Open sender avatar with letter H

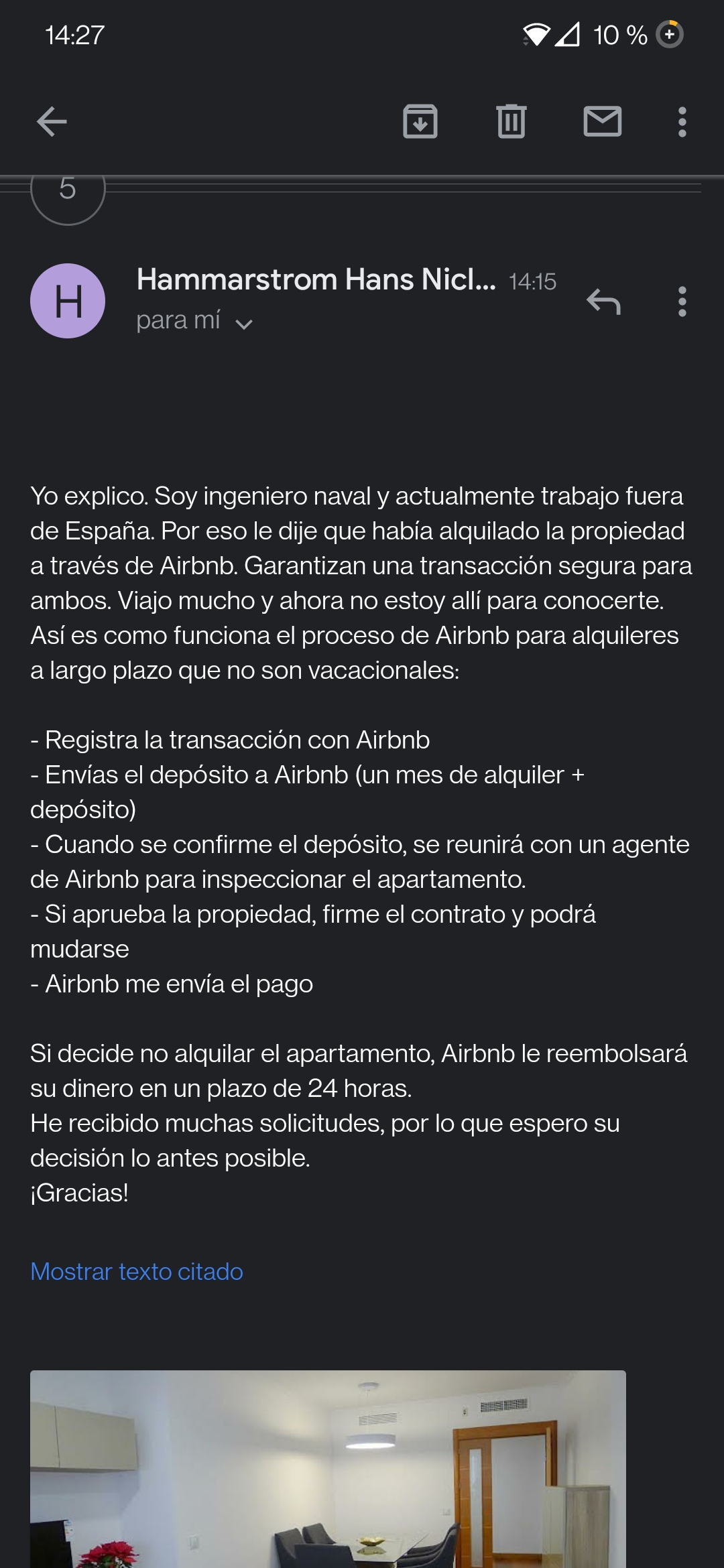tap(68, 301)
